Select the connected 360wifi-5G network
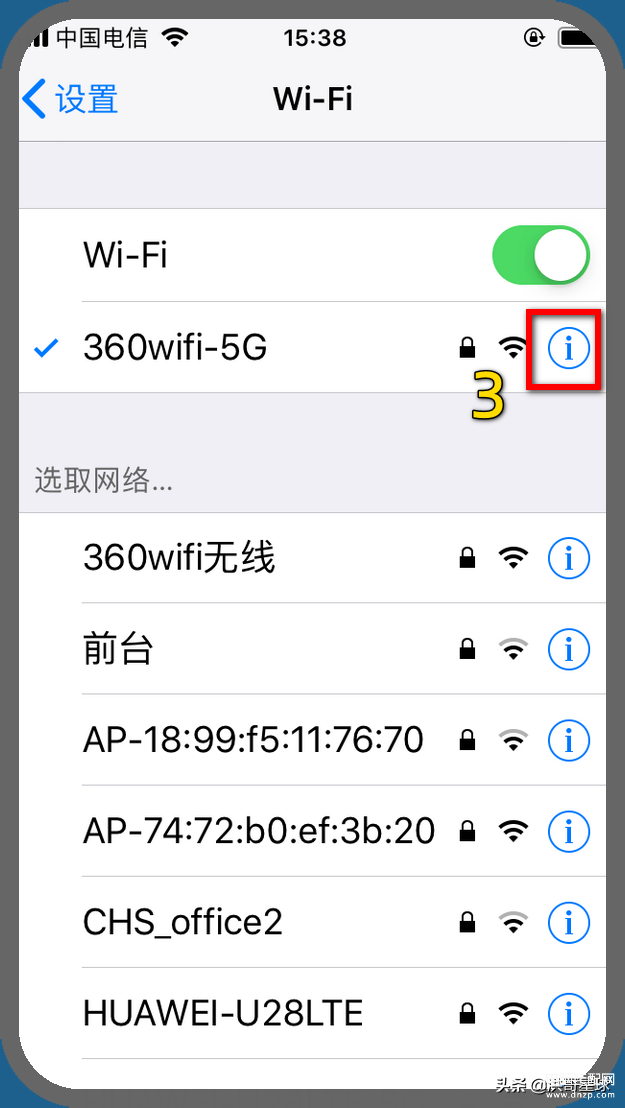The image size is (625, 1108). tap(175, 348)
